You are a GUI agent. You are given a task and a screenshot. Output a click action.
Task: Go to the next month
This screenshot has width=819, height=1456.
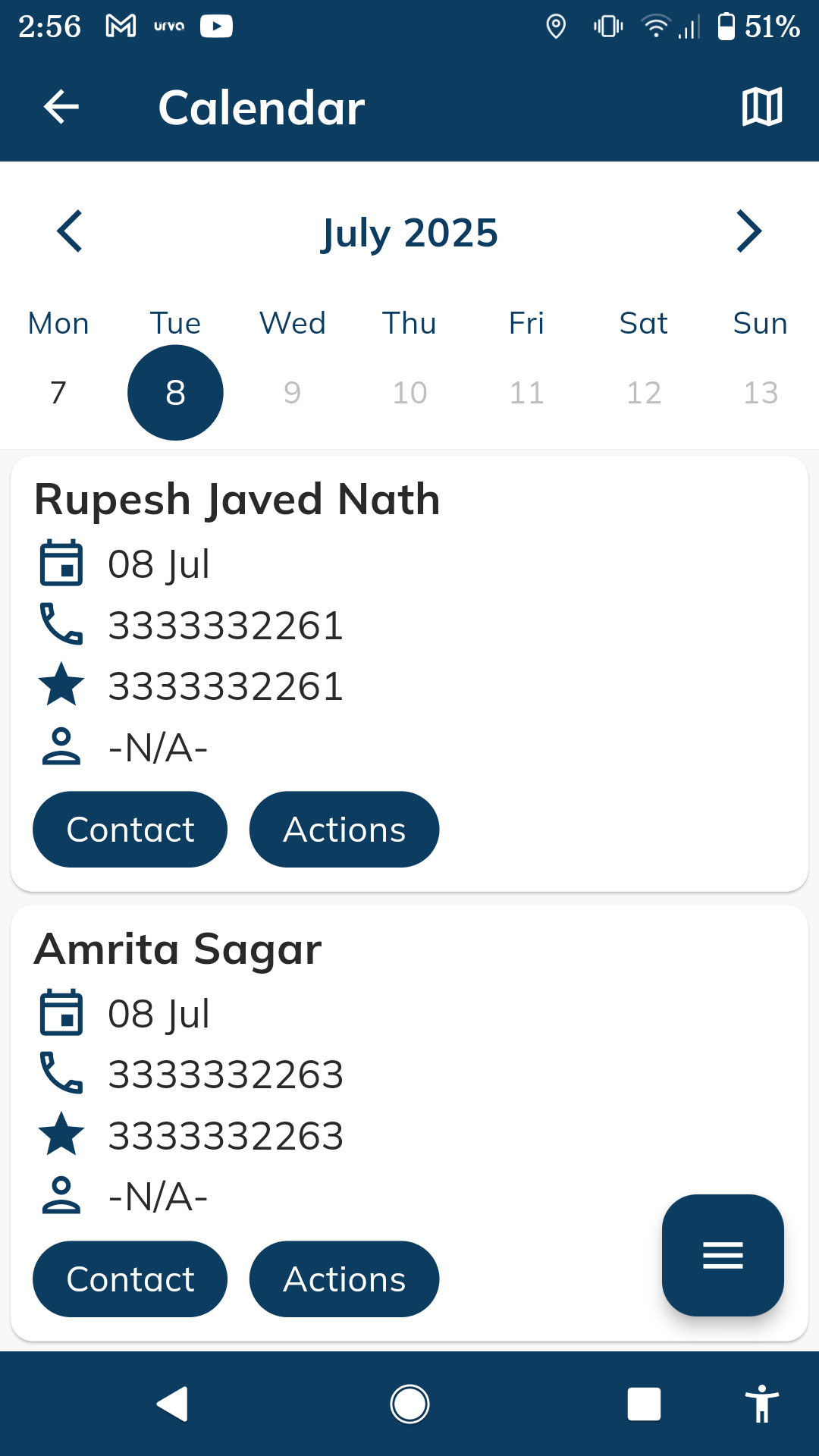[x=748, y=231]
